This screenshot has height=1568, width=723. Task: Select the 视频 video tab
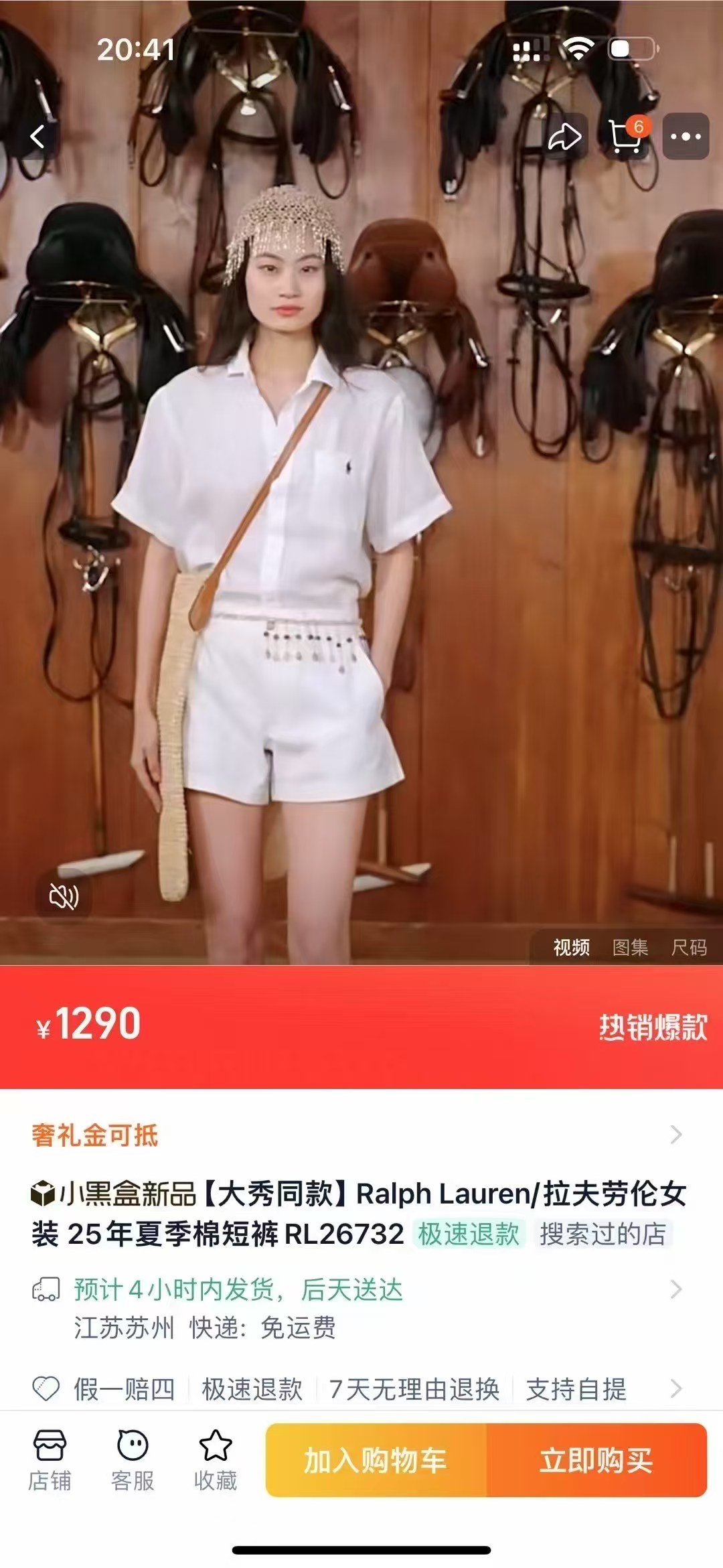point(571,947)
